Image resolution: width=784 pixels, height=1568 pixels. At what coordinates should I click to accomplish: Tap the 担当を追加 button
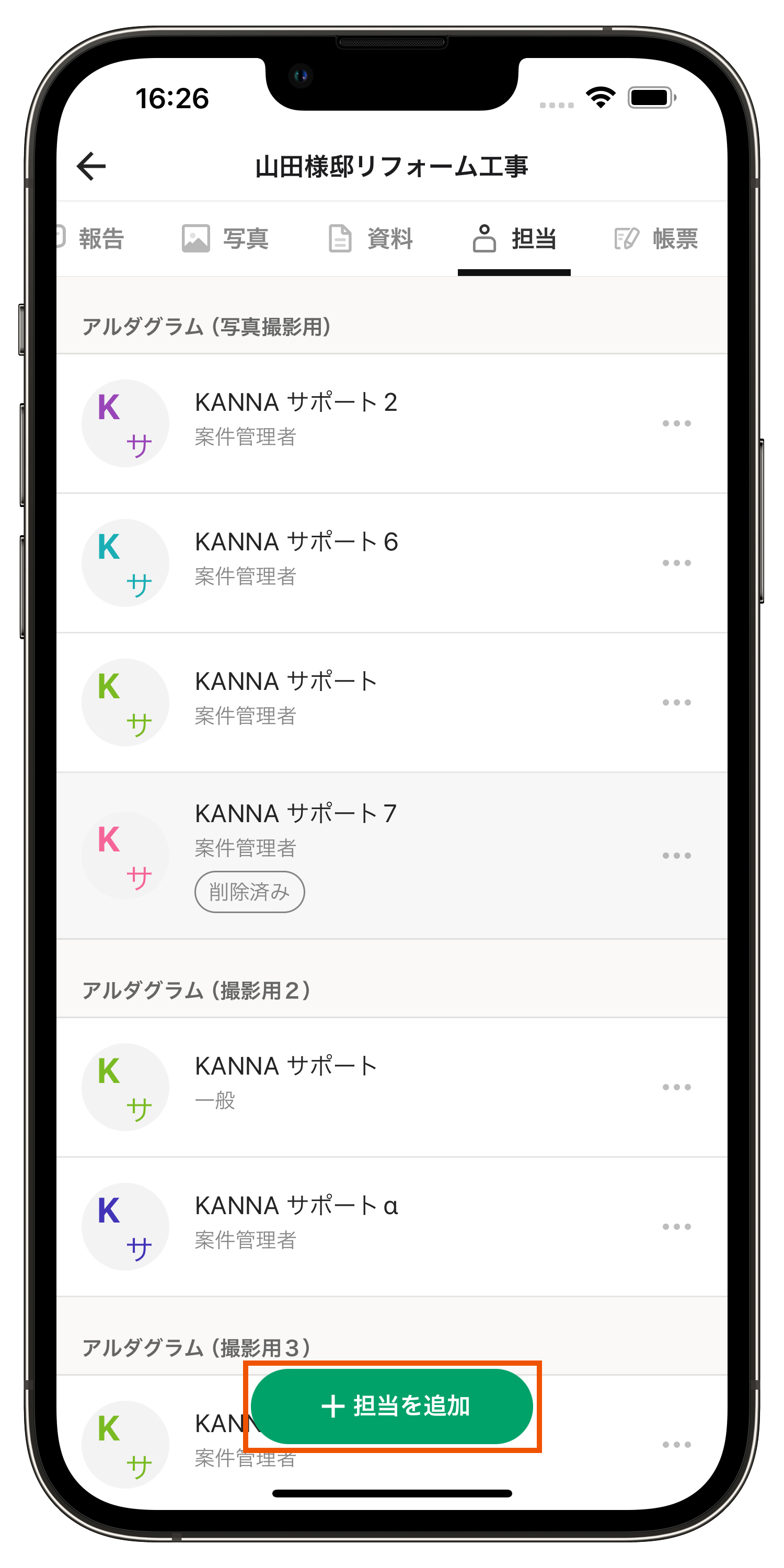tap(392, 1406)
